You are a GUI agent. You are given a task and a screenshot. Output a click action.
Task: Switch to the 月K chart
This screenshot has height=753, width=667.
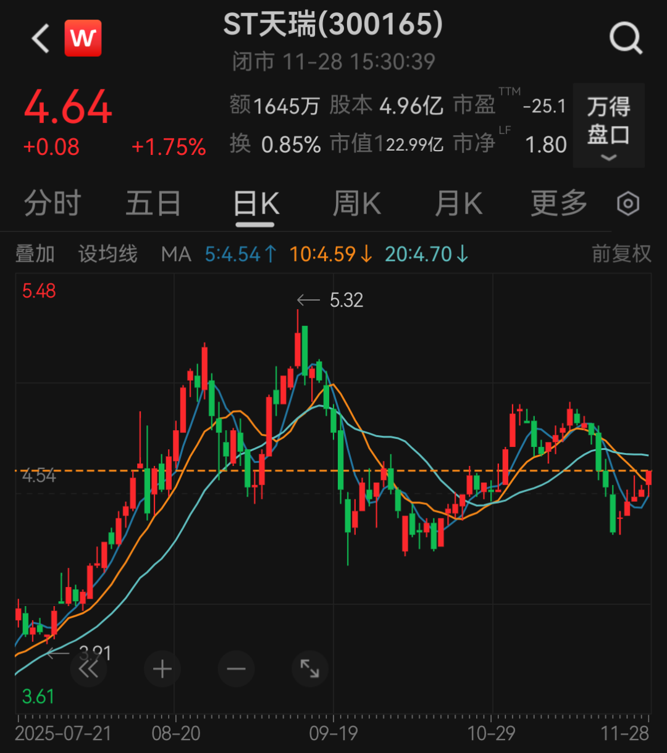458,204
